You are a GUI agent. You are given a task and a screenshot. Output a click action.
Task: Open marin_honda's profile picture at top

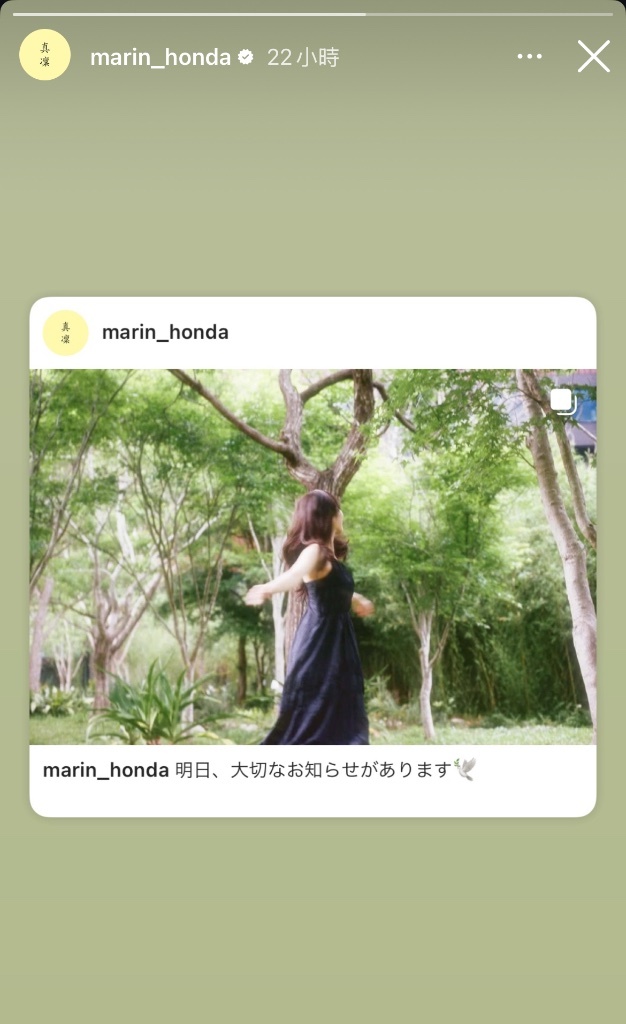pos(44,55)
